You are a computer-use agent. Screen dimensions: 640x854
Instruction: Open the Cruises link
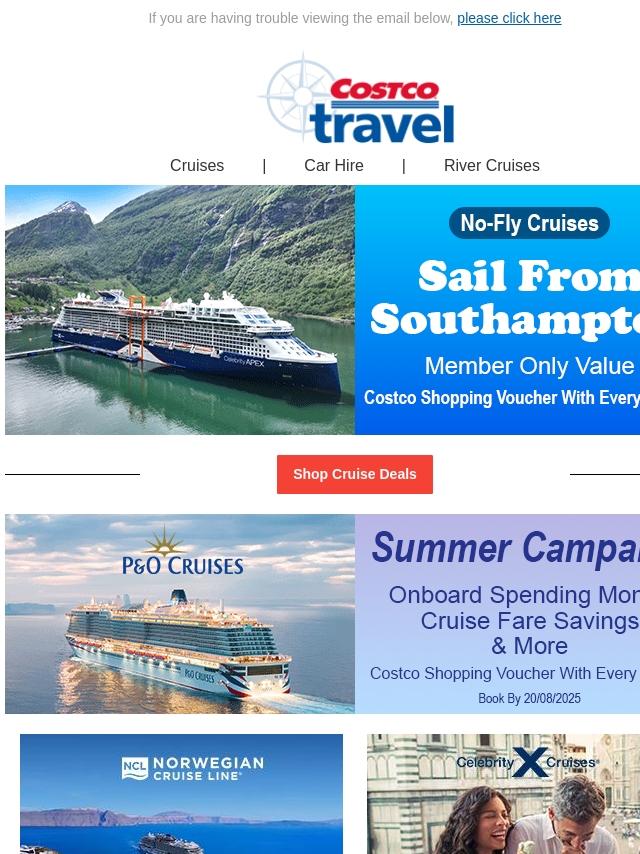(197, 166)
